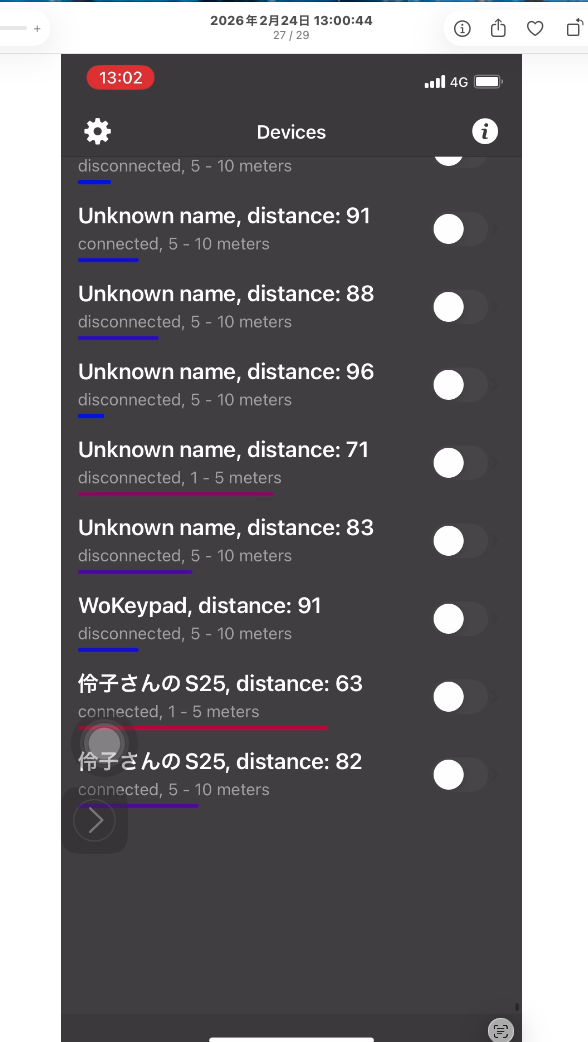The width and height of the screenshot is (588, 1042).
Task: Rotate the photo
Action: (x=574, y=28)
